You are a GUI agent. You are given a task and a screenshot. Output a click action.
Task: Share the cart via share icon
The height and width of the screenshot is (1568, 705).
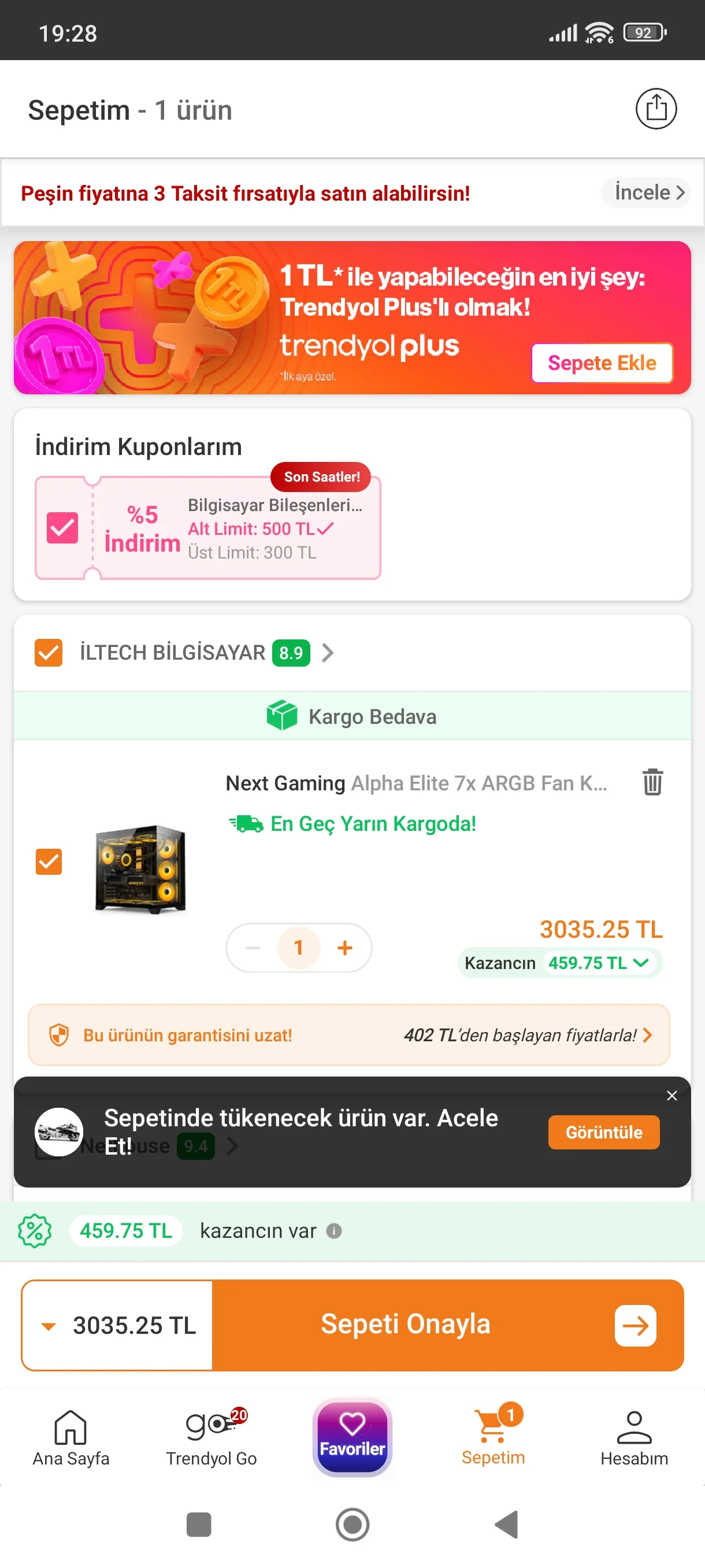[656, 109]
